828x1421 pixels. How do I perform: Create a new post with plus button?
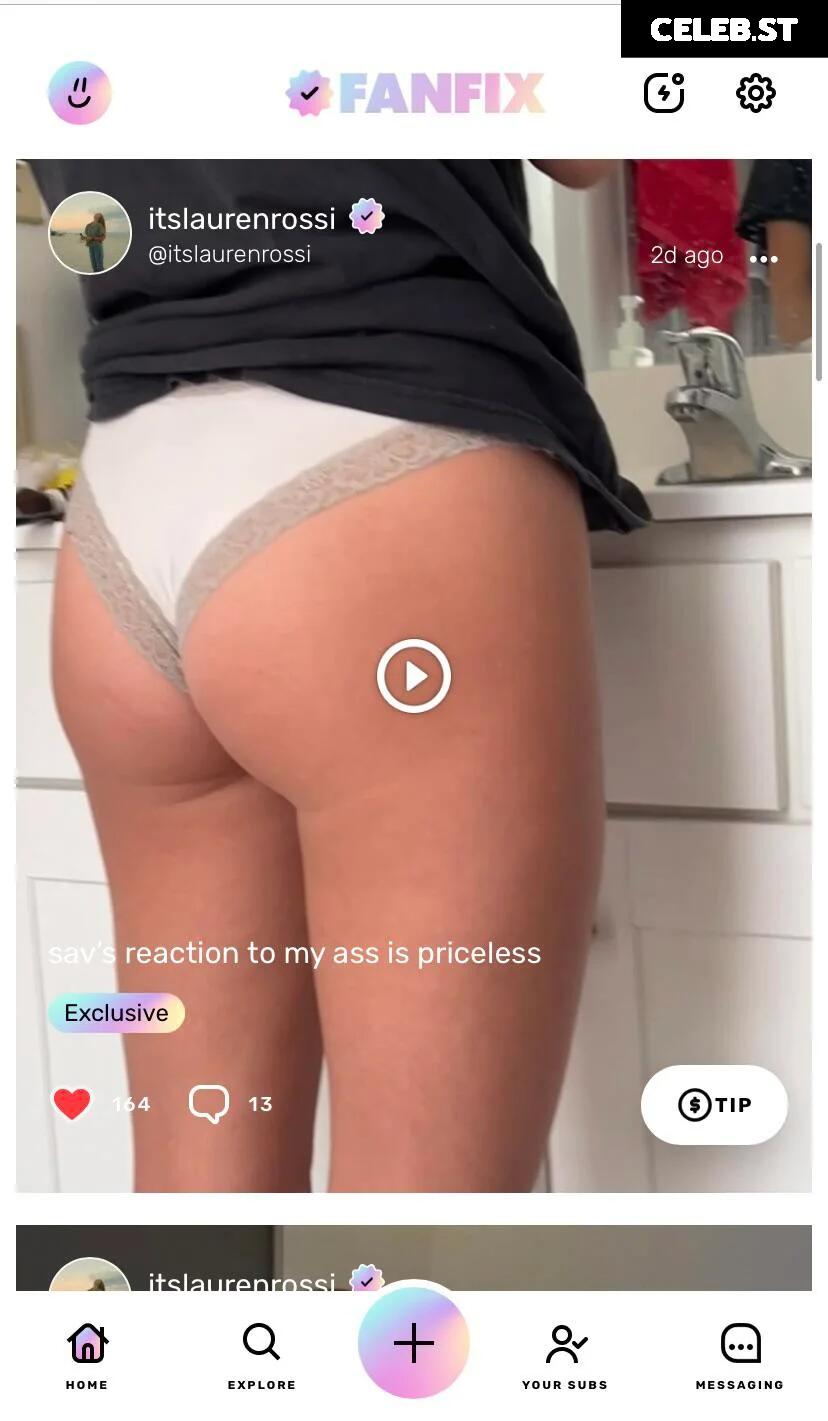[414, 1343]
